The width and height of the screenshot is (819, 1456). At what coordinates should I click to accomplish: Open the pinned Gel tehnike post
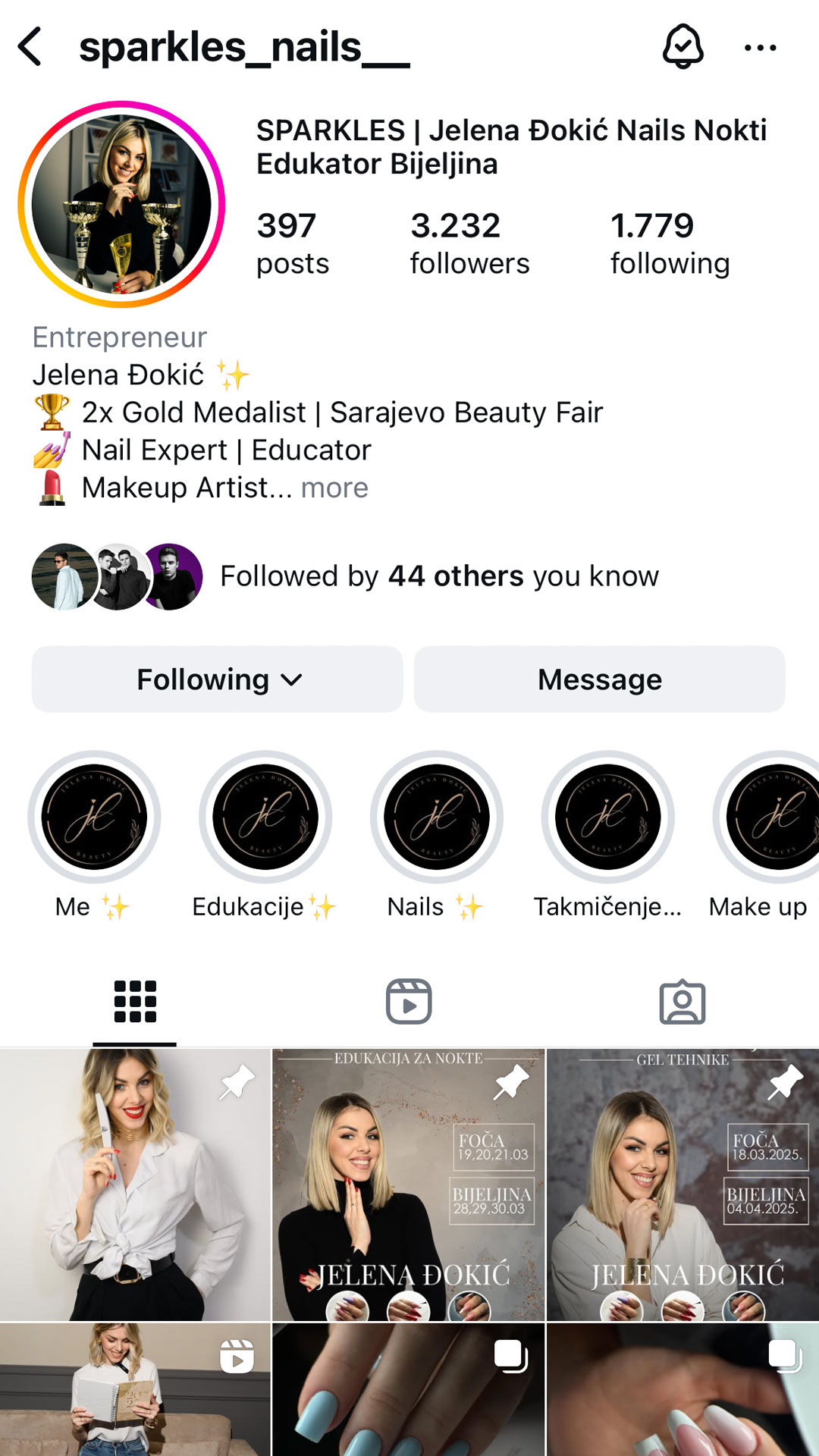coord(682,1185)
